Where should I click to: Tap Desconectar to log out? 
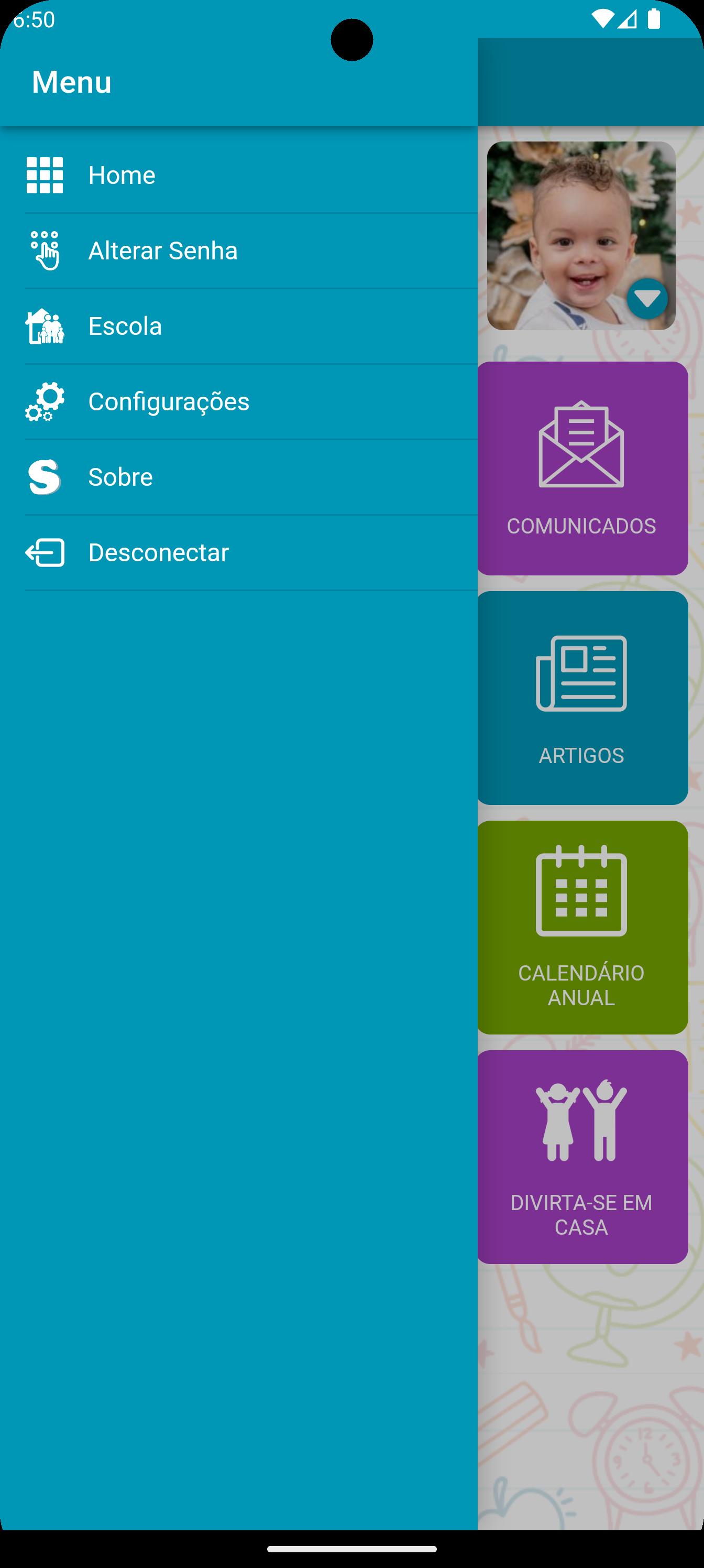point(238,553)
